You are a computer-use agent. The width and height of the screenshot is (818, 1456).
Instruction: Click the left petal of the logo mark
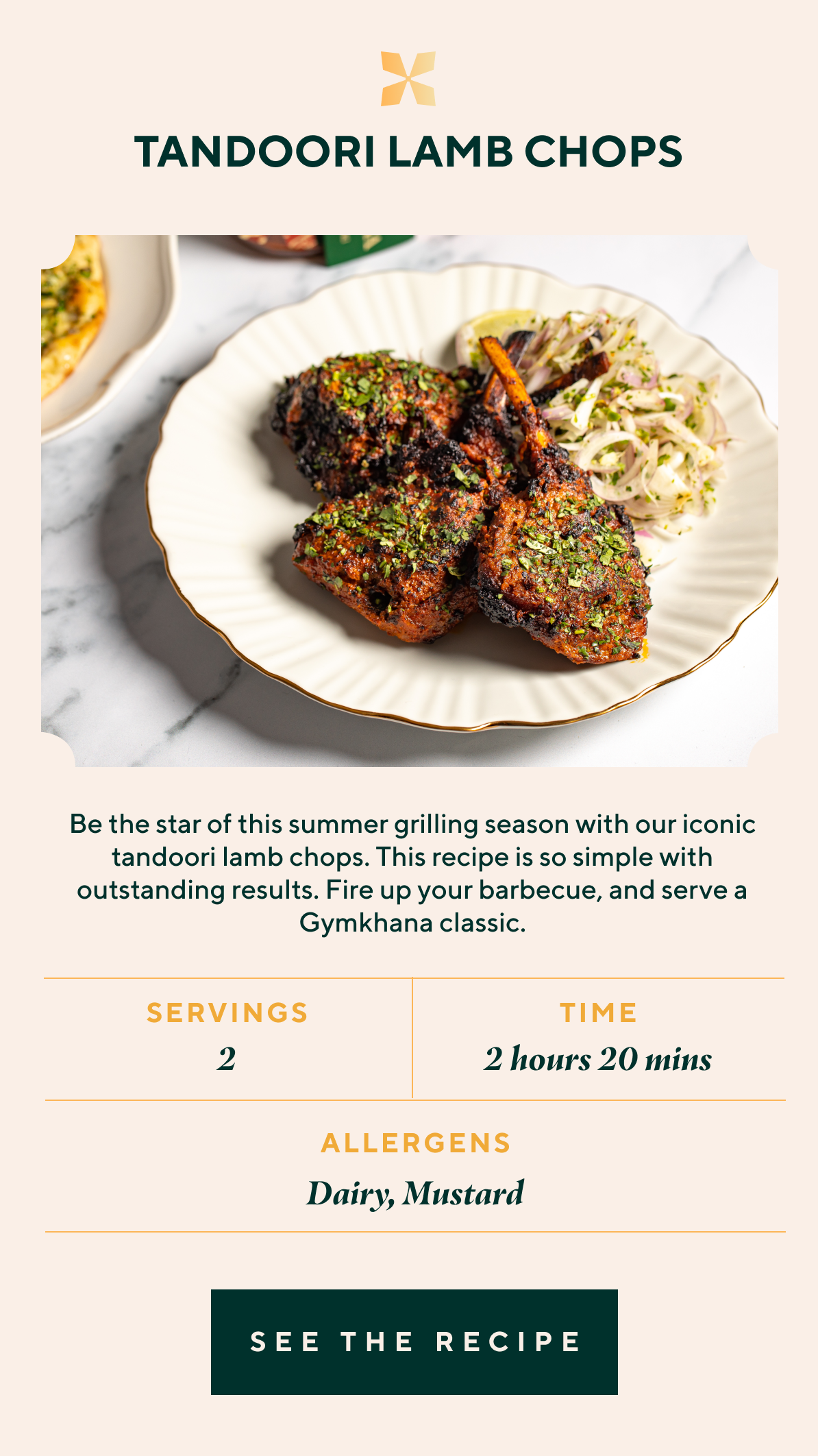[x=392, y=77]
